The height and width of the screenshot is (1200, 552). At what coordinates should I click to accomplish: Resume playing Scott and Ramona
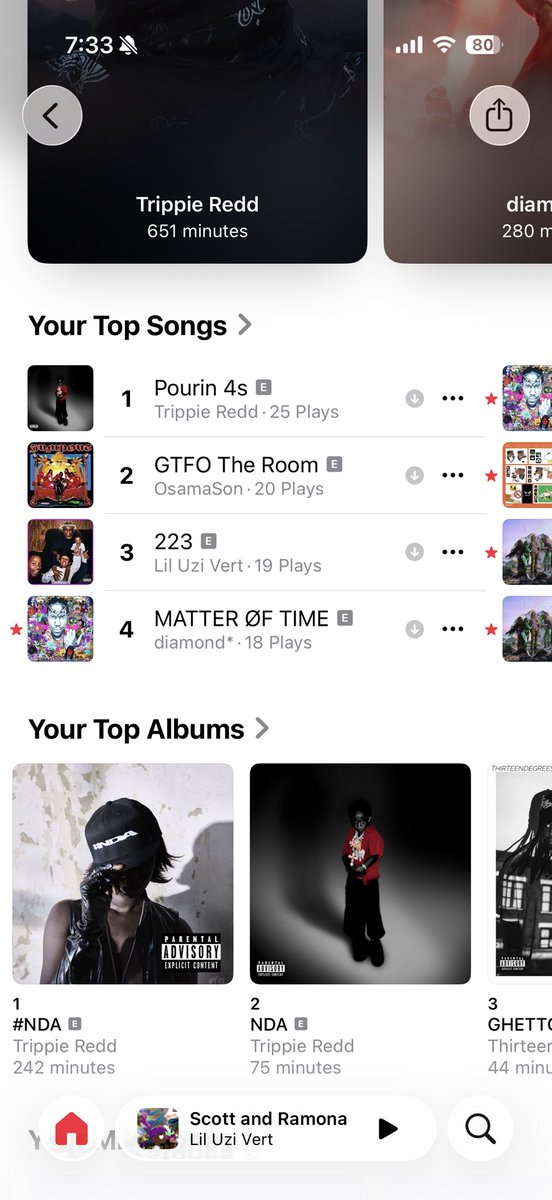[388, 1129]
